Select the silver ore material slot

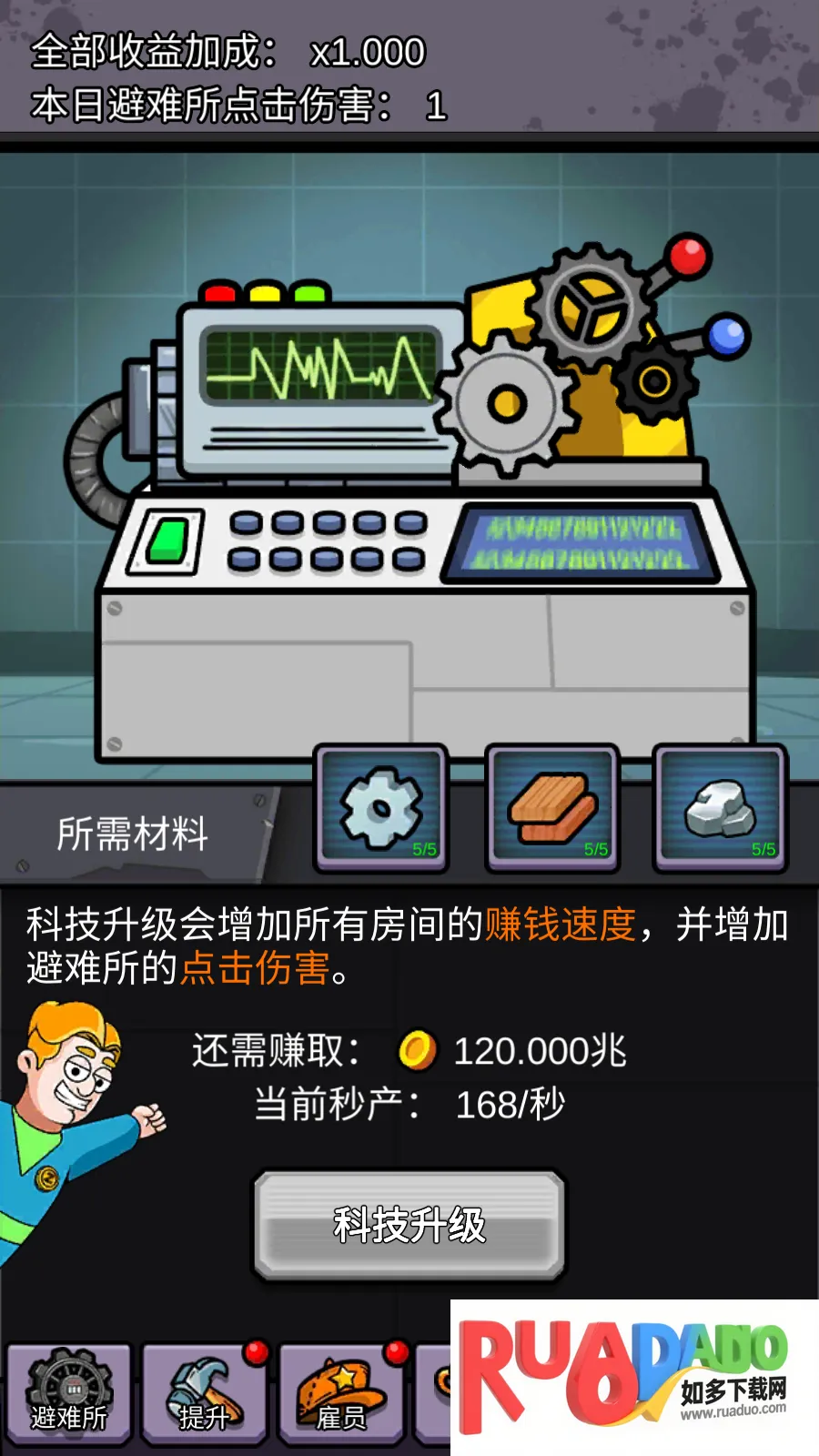click(x=720, y=808)
